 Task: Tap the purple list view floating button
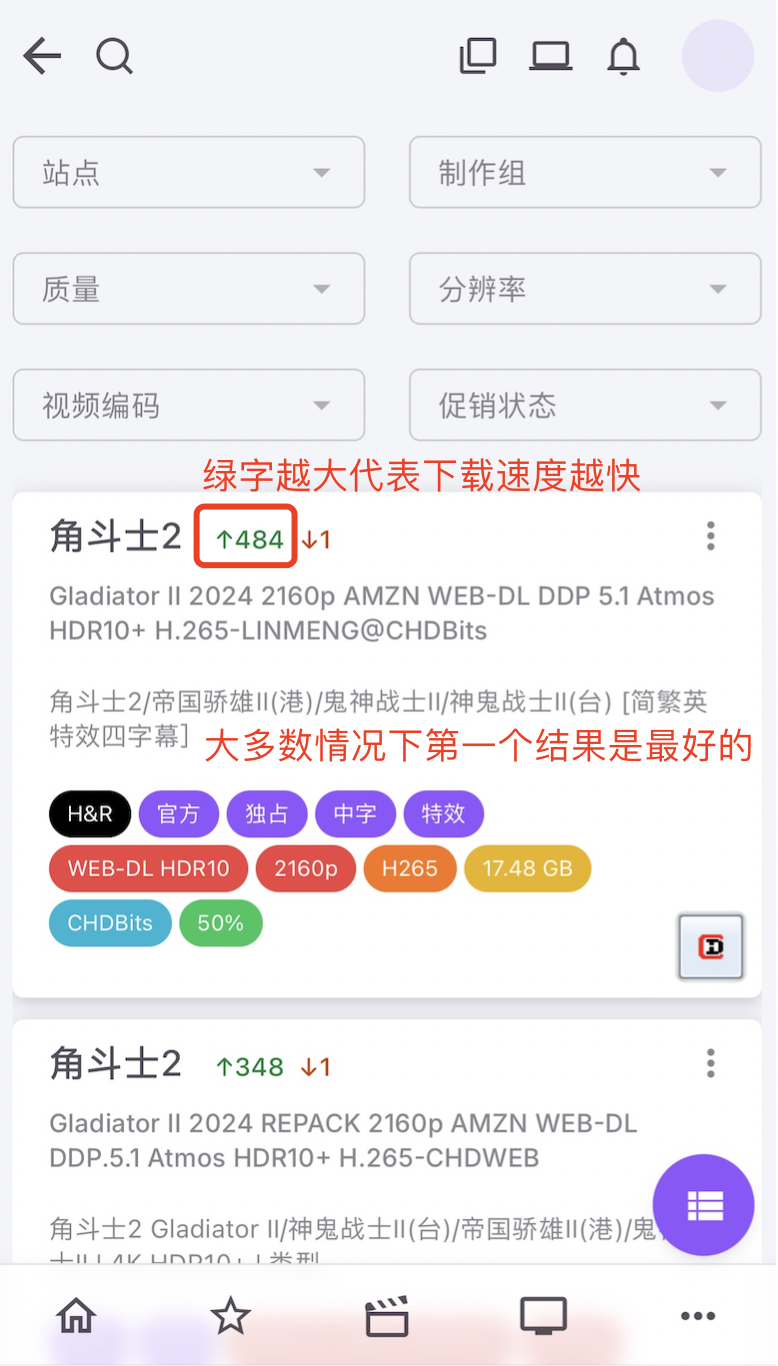coord(703,1205)
